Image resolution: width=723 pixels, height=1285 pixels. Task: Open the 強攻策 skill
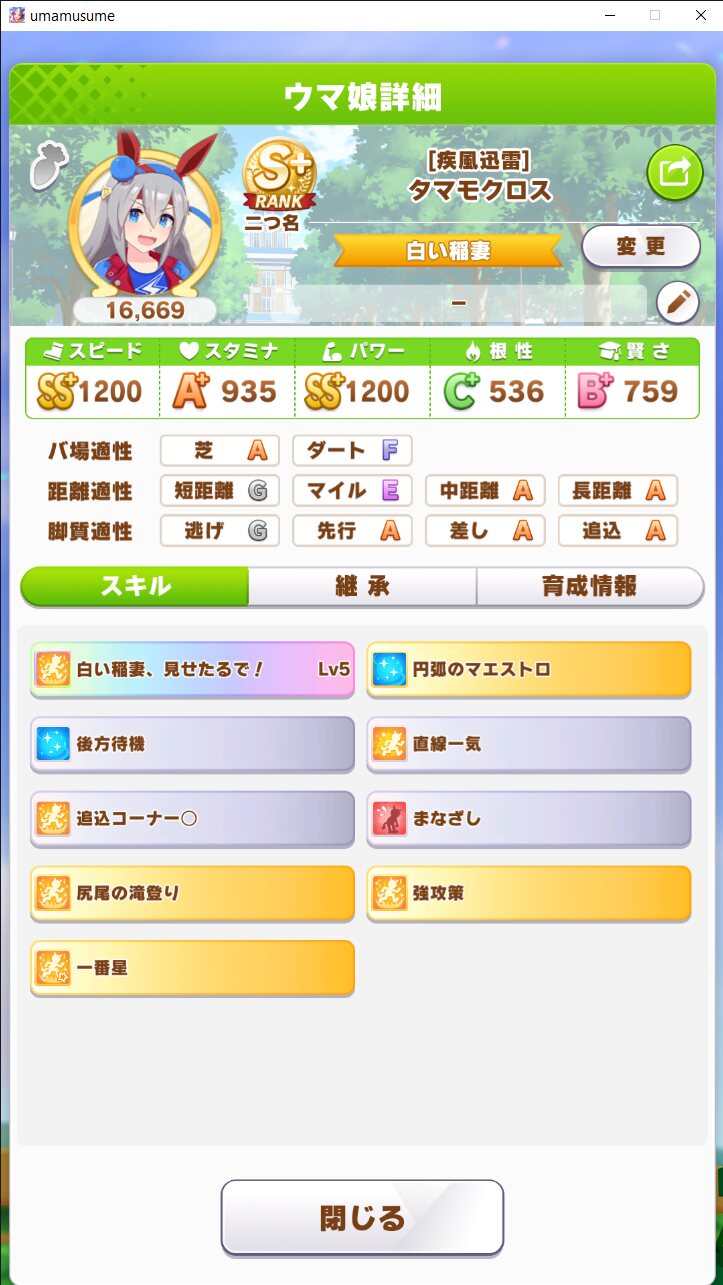(529, 893)
